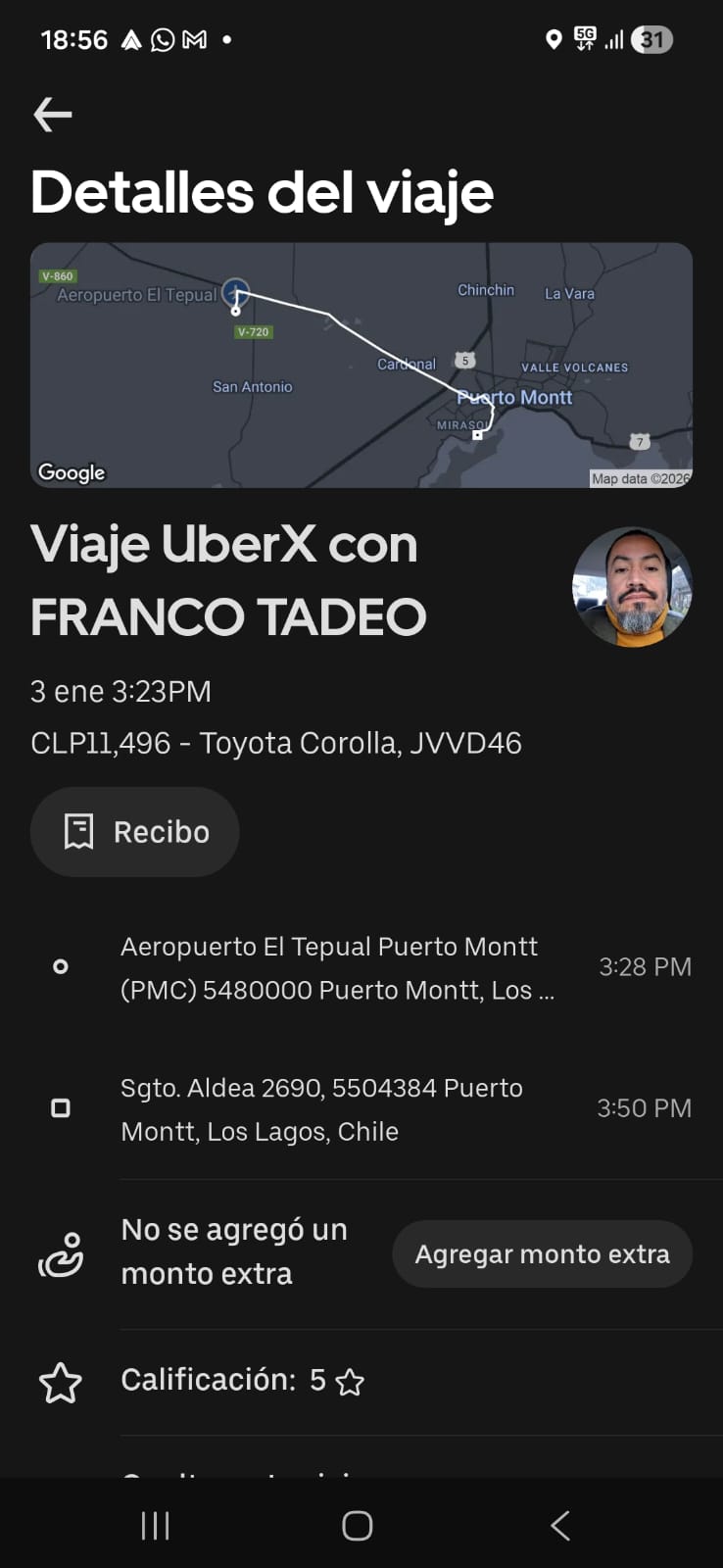The width and height of the screenshot is (723, 1568).
Task: Tap Agregar monto extra button
Action: pos(542,1254)
